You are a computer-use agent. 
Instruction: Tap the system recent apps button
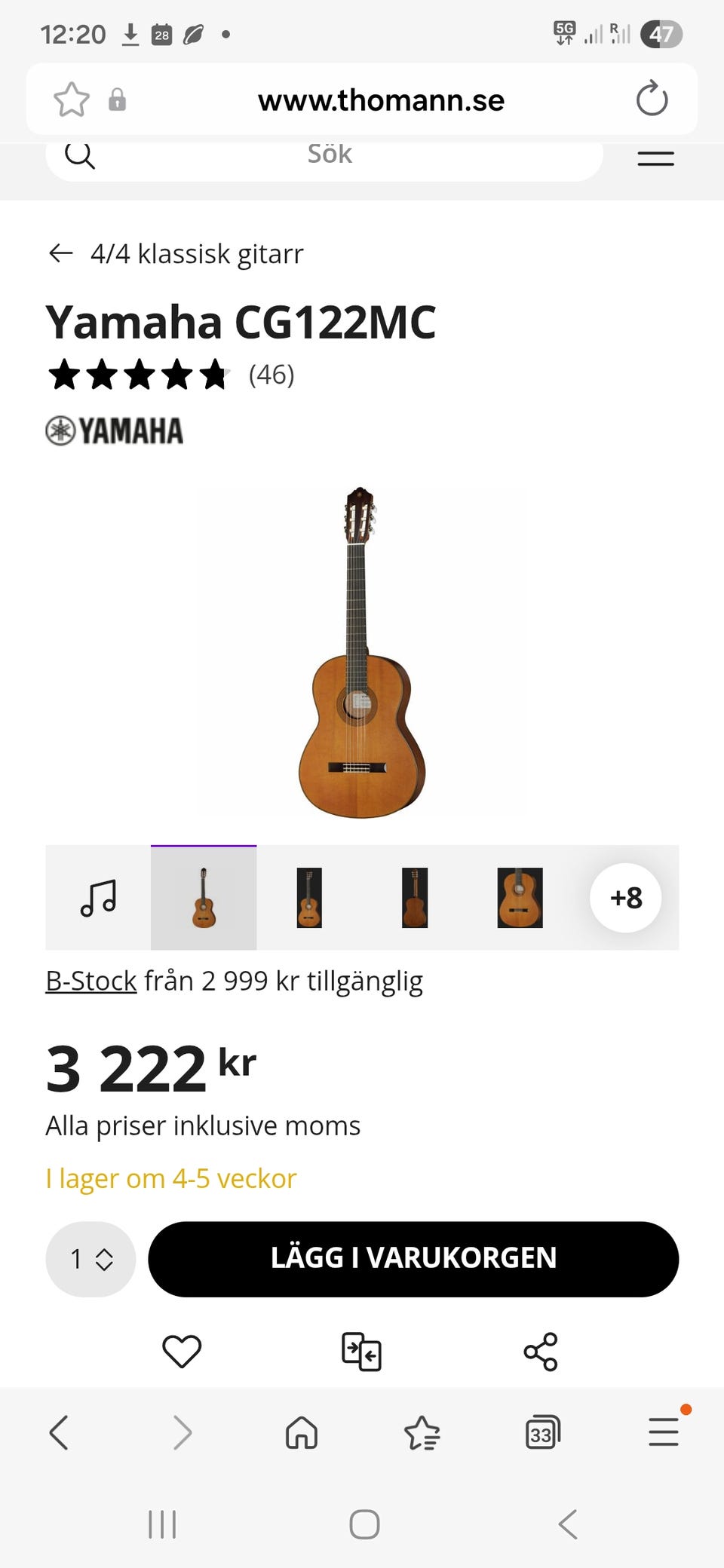coord(162,1524)
